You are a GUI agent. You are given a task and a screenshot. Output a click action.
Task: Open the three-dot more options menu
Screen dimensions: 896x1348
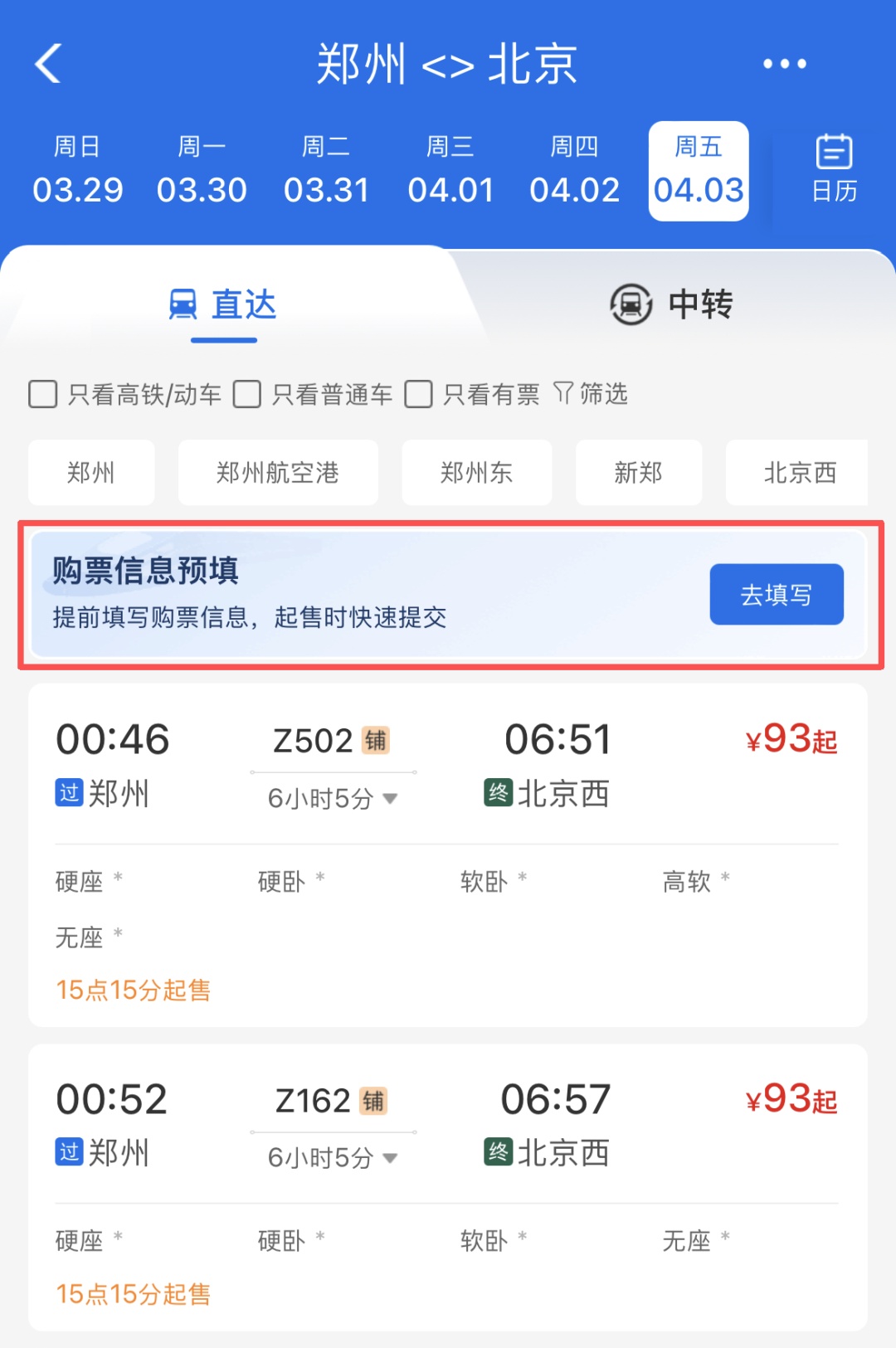[x=784, y=63]
